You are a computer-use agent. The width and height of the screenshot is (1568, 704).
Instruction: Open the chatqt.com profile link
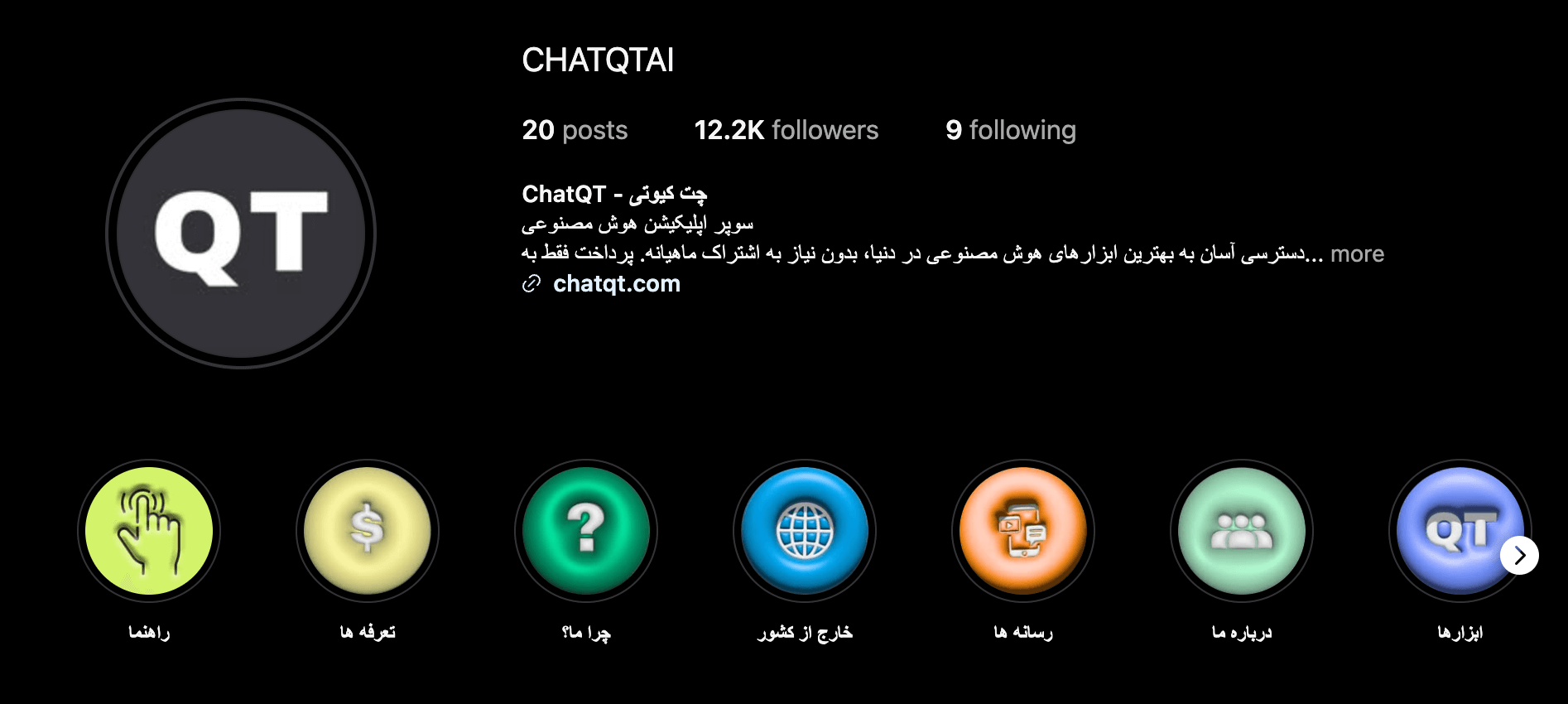point(616,284)
